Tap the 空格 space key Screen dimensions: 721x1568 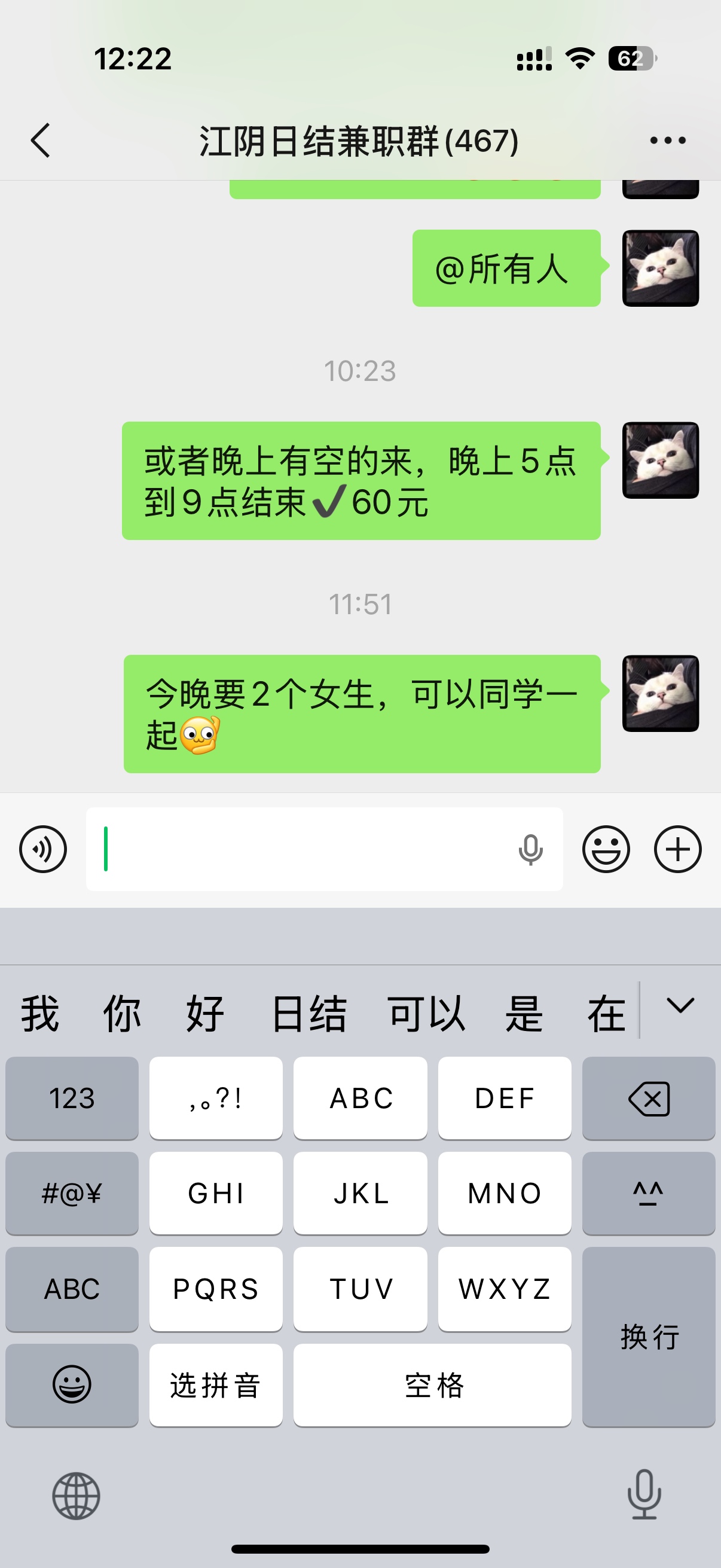[x=432, y=1385]
